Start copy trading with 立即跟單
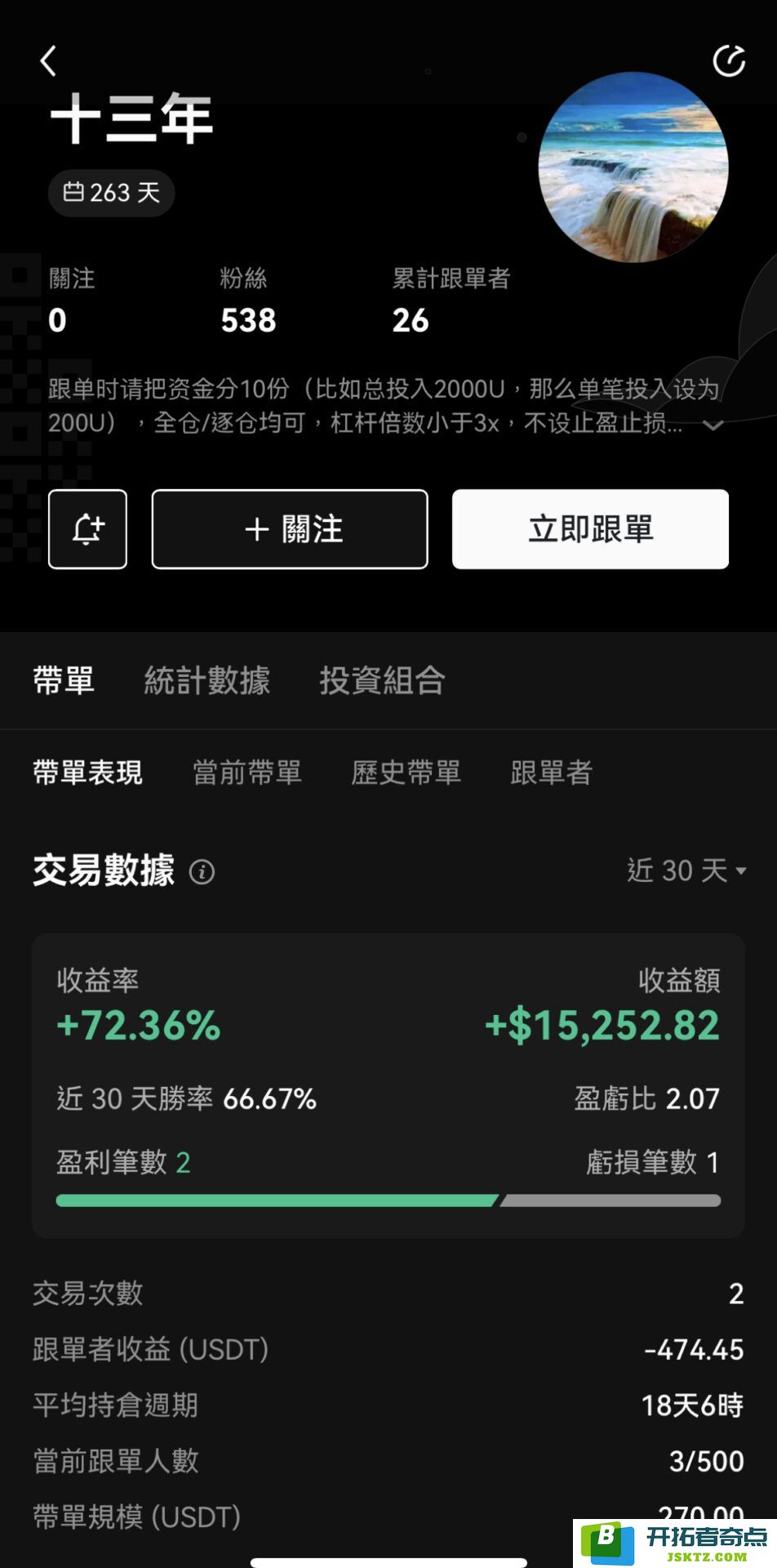This screenshot has height=1568, width=777. click(590, 529)
